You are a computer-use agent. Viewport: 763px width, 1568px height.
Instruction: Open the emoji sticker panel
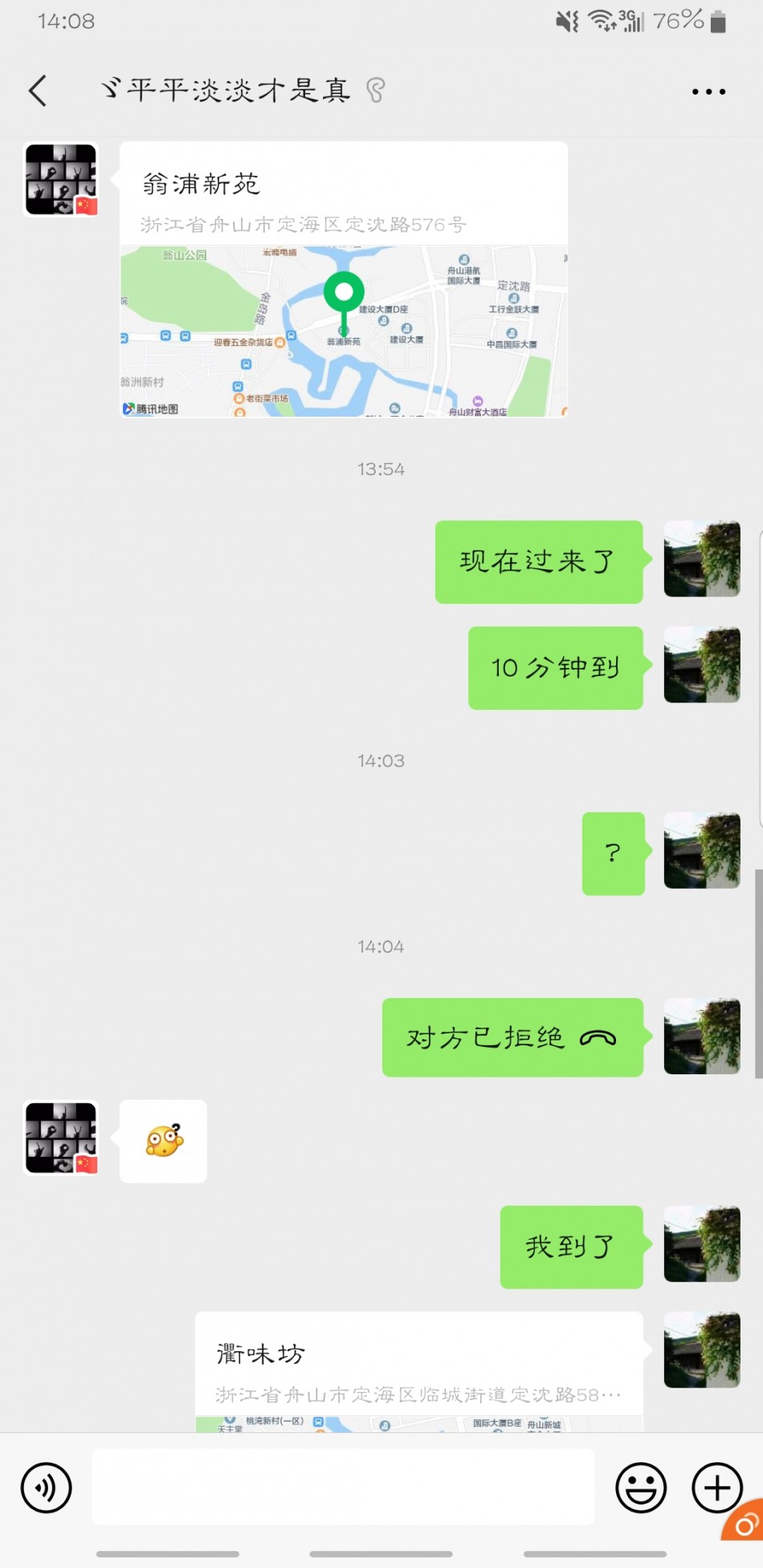pos(640,1488)
